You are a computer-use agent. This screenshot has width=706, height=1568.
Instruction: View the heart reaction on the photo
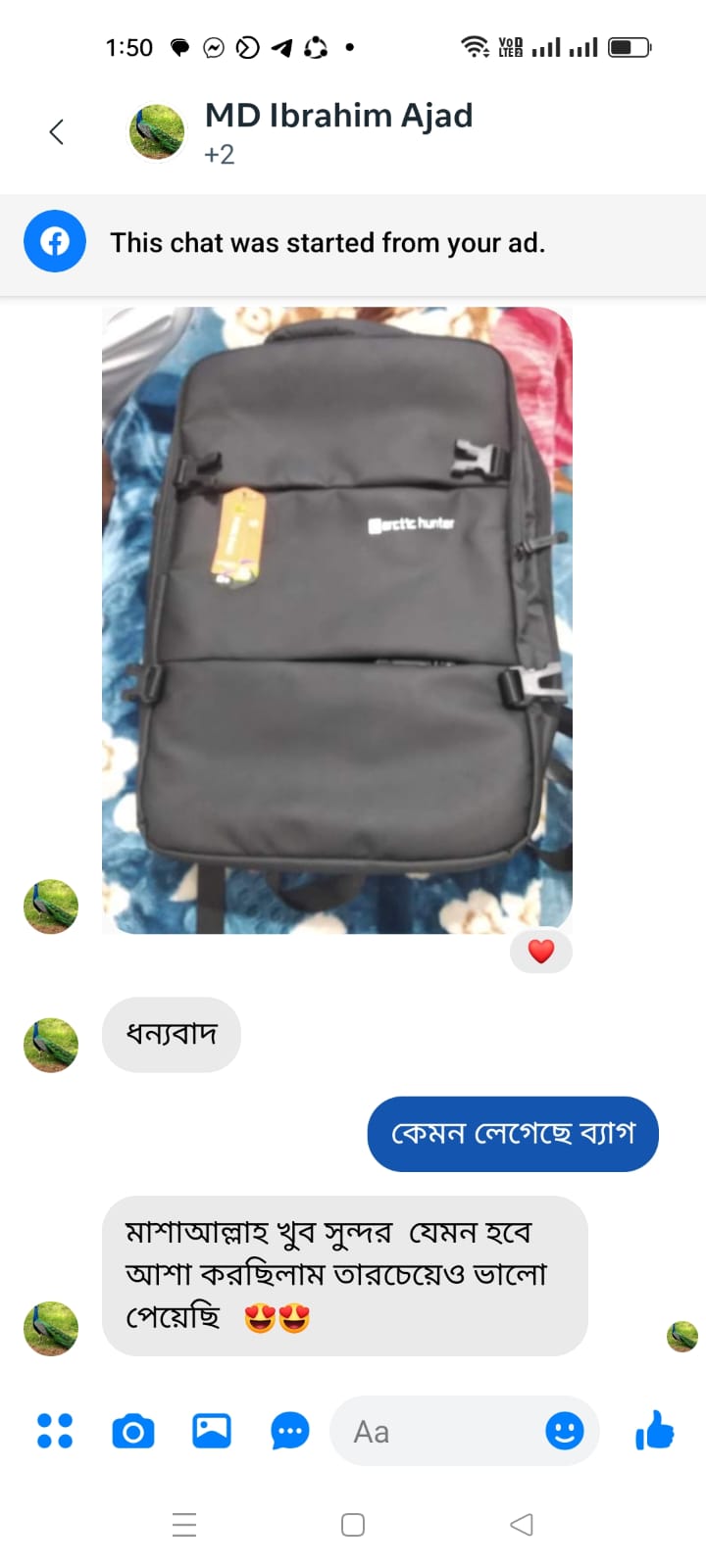point(541,951)
